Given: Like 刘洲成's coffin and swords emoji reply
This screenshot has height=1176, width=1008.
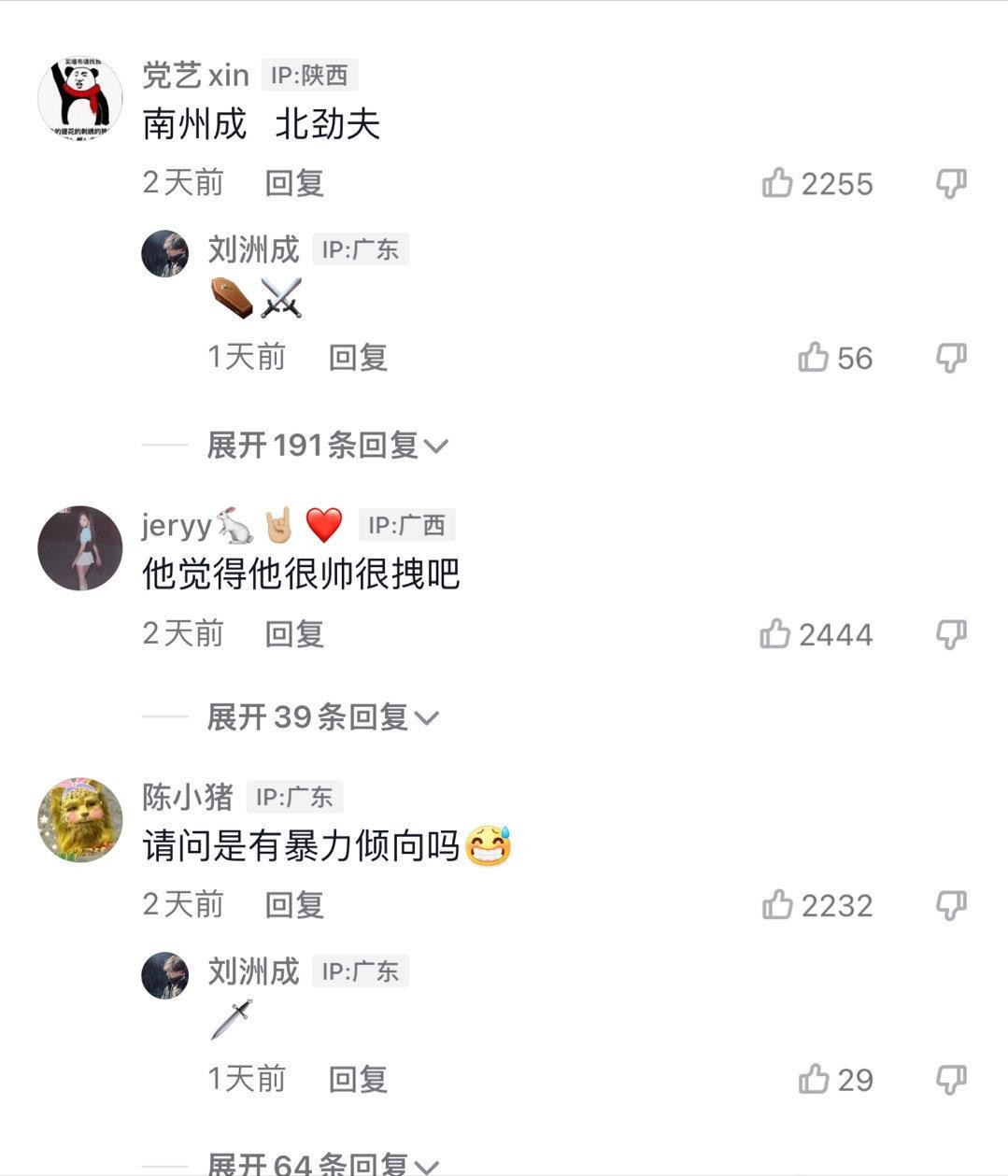Looking at the screenshot, I should point(814,357).
